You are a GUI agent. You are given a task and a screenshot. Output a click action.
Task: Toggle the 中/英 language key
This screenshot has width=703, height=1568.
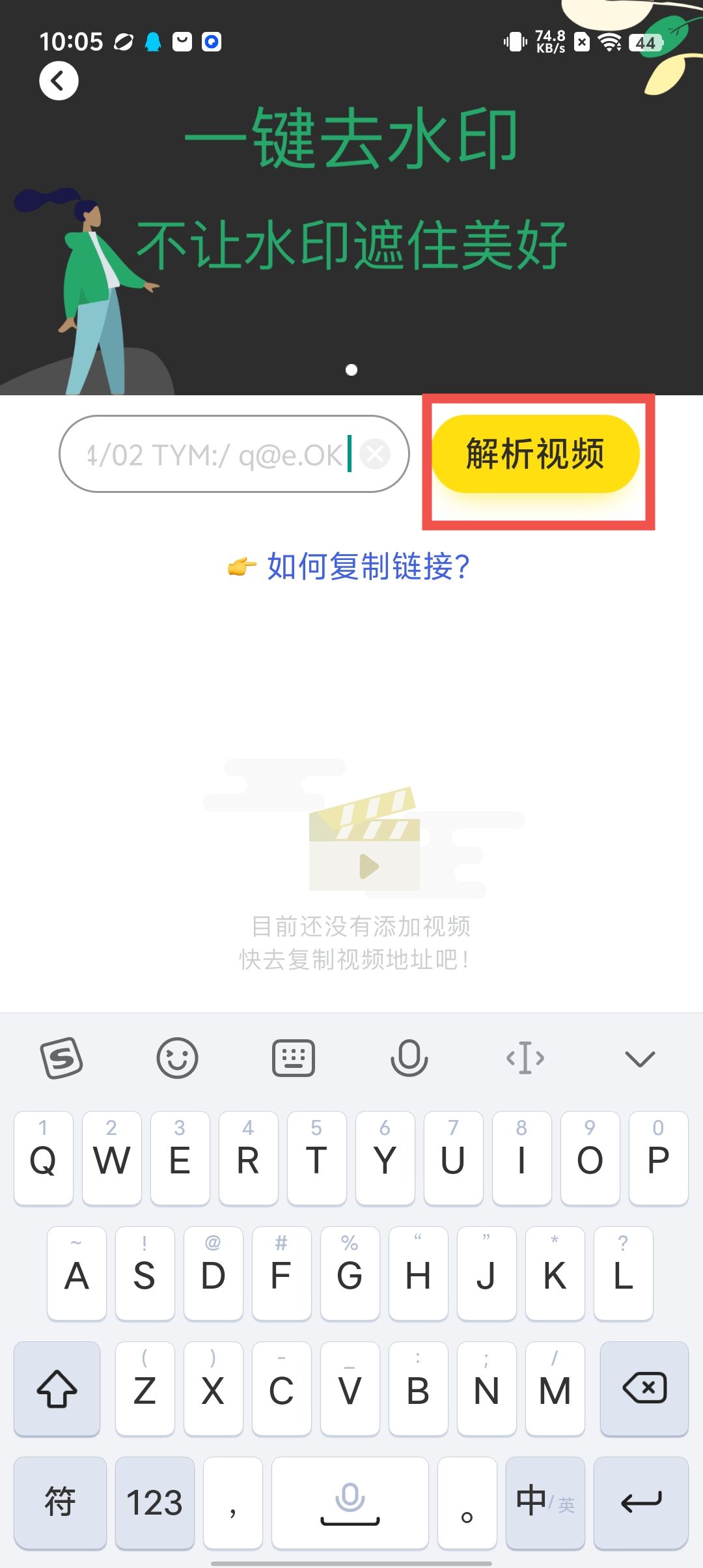click(545, 1503)
